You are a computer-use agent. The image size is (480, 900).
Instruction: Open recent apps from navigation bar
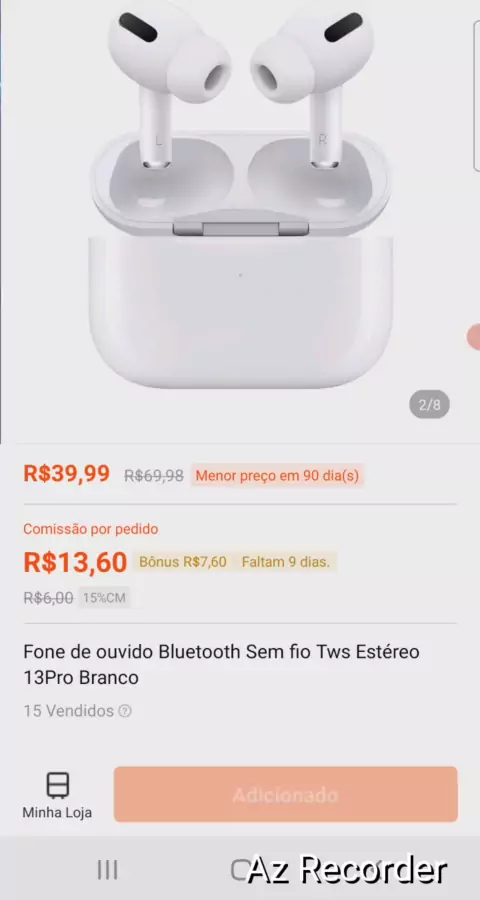(107, 870)
